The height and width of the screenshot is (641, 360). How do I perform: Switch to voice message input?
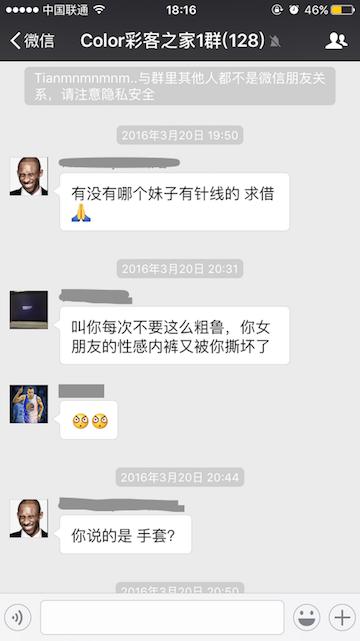tap(18, 617)
